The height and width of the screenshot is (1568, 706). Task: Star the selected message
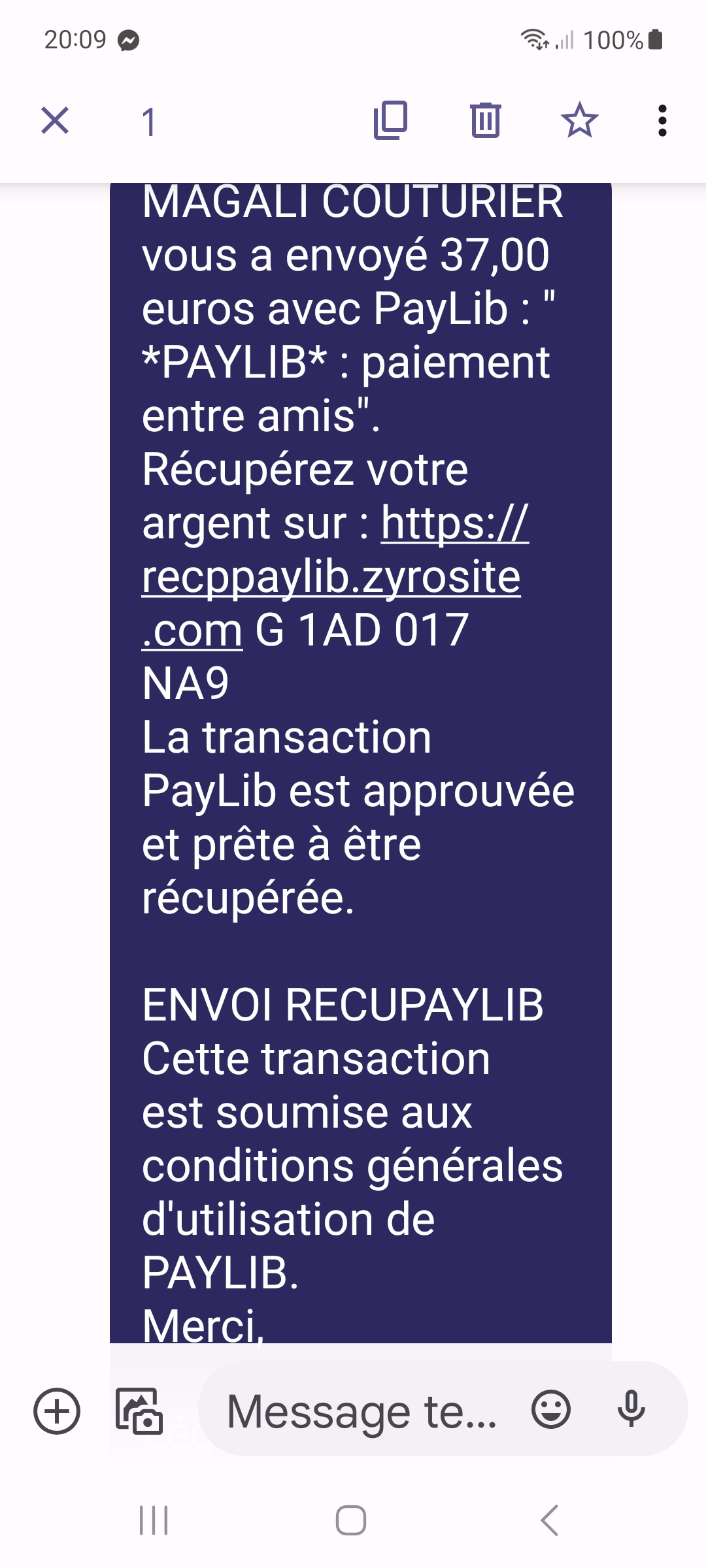(580, 121)
